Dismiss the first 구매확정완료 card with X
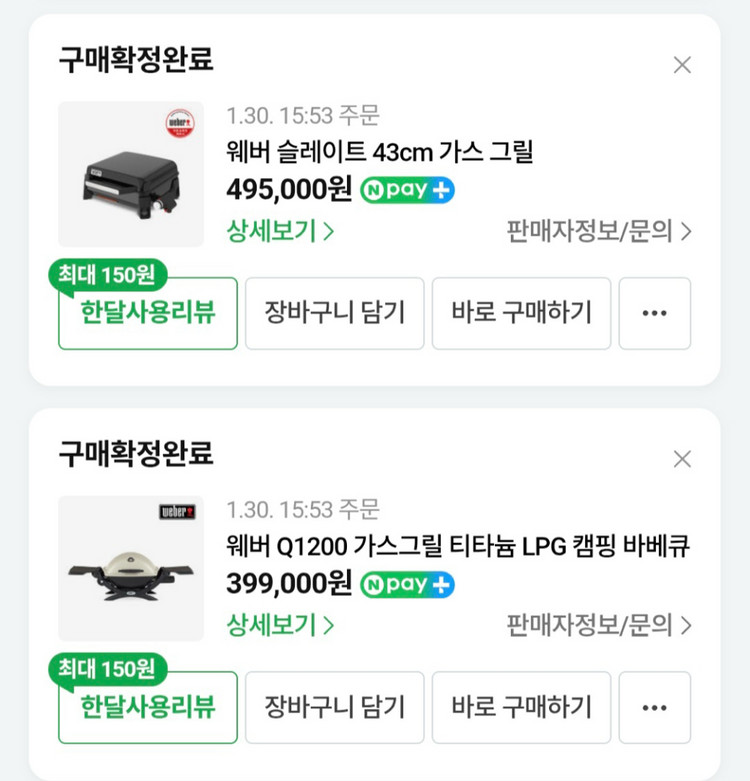Viewport: 750px width, 781px height. coord(682,64)
